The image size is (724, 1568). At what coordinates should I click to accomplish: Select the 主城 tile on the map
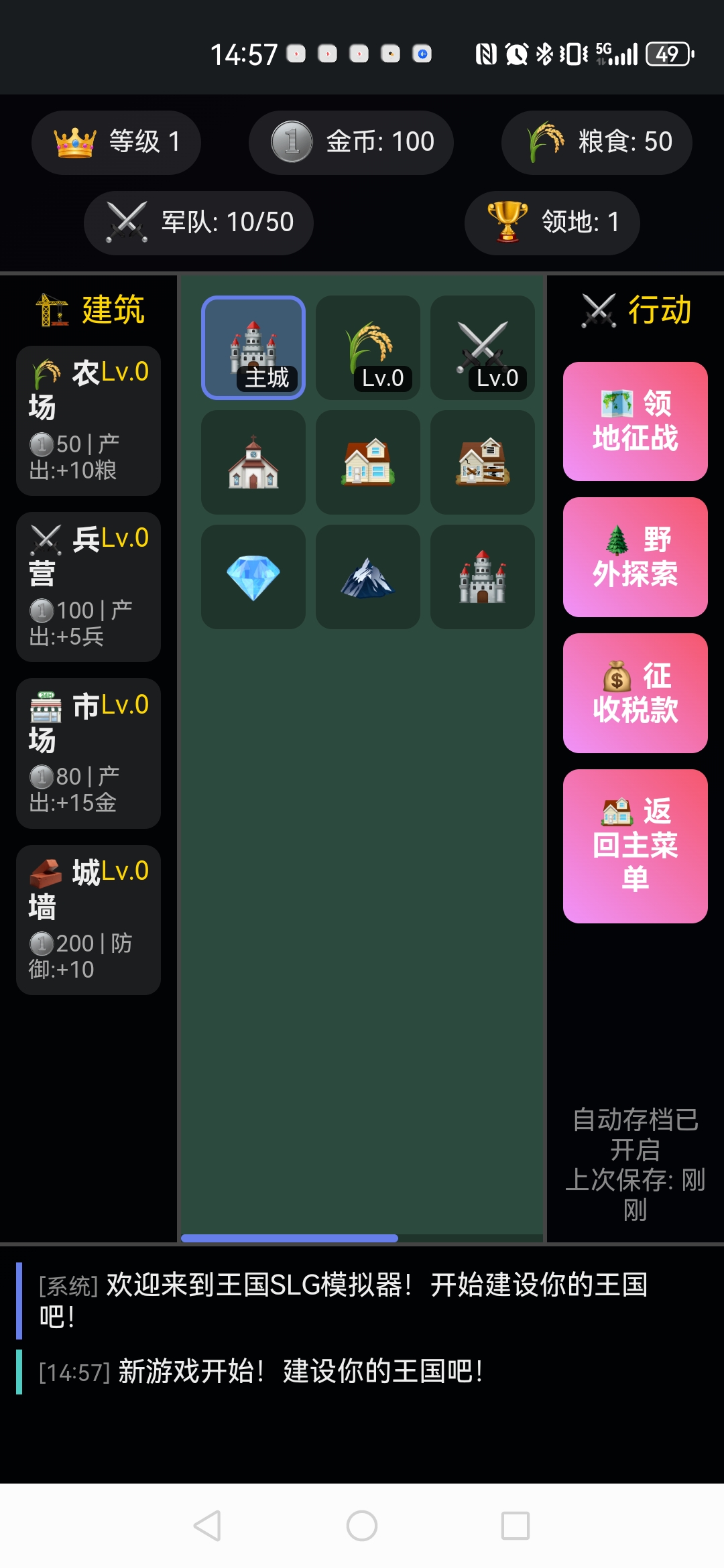coord(253,347)
